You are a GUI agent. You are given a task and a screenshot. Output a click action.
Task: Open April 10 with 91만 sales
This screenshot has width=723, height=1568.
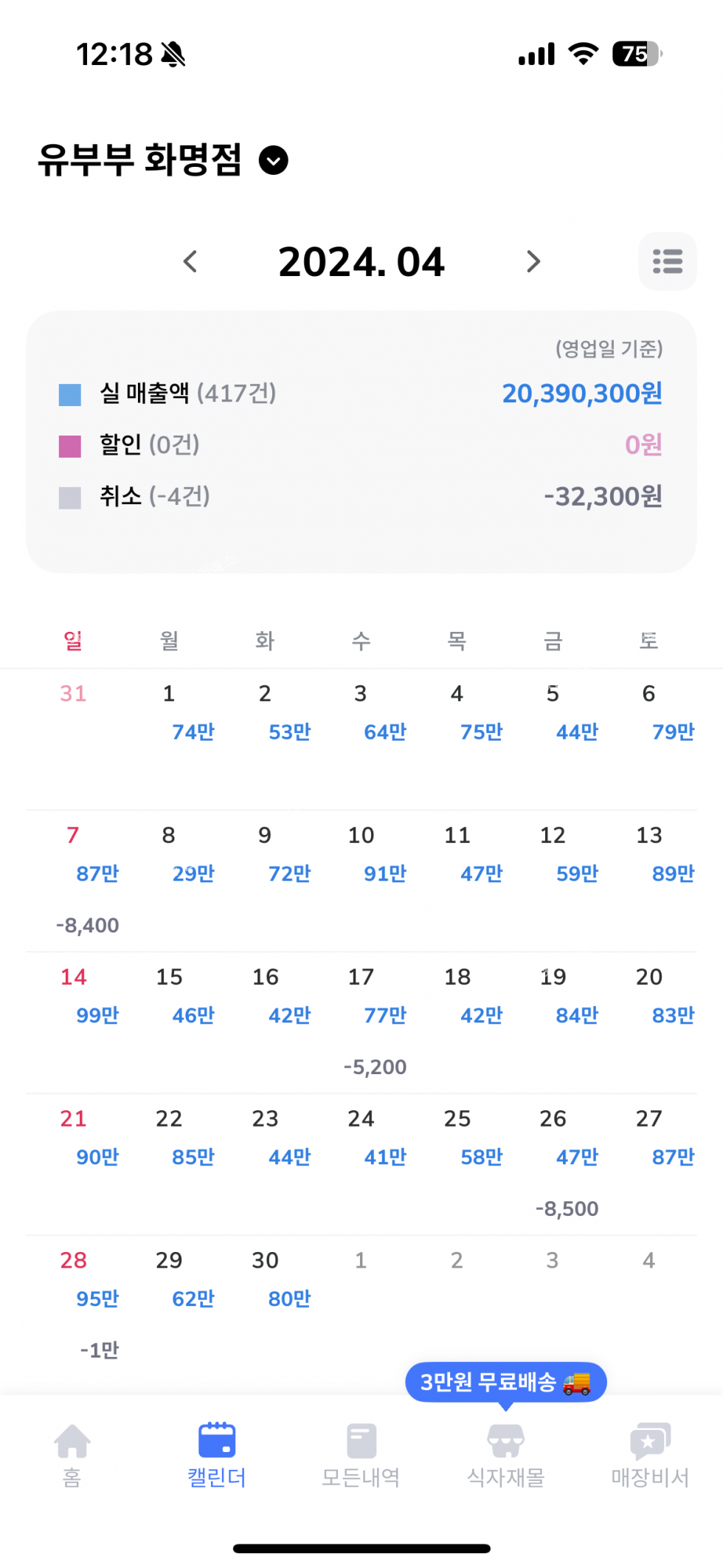[361, 881]
